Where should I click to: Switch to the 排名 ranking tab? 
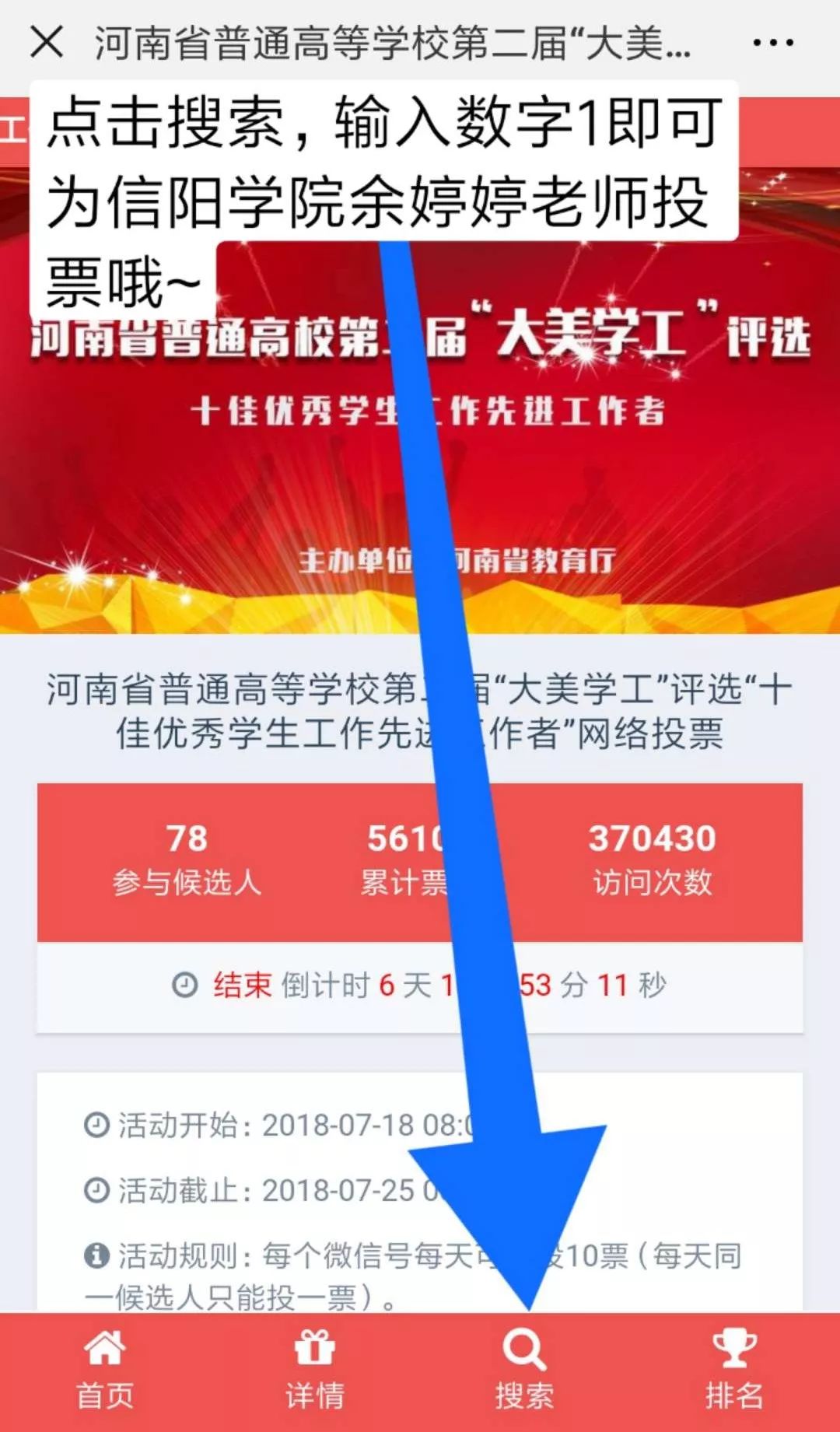click(x=734, y=1371)
